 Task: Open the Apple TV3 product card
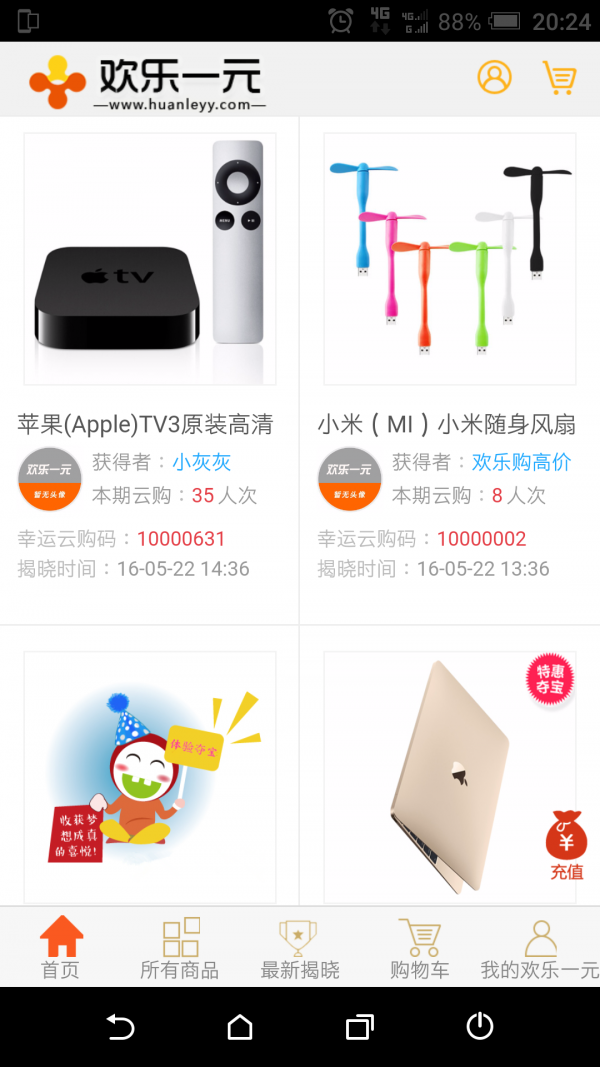(x=150, y=260)
